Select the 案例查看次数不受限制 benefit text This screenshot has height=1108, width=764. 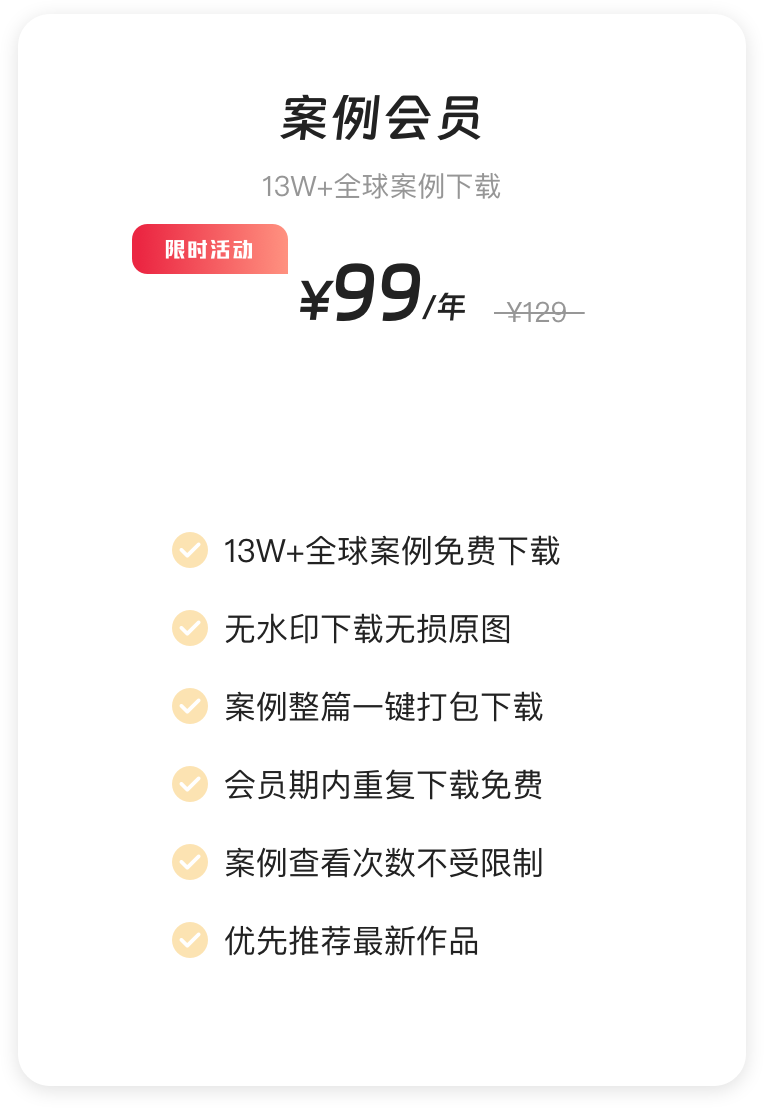382,863
